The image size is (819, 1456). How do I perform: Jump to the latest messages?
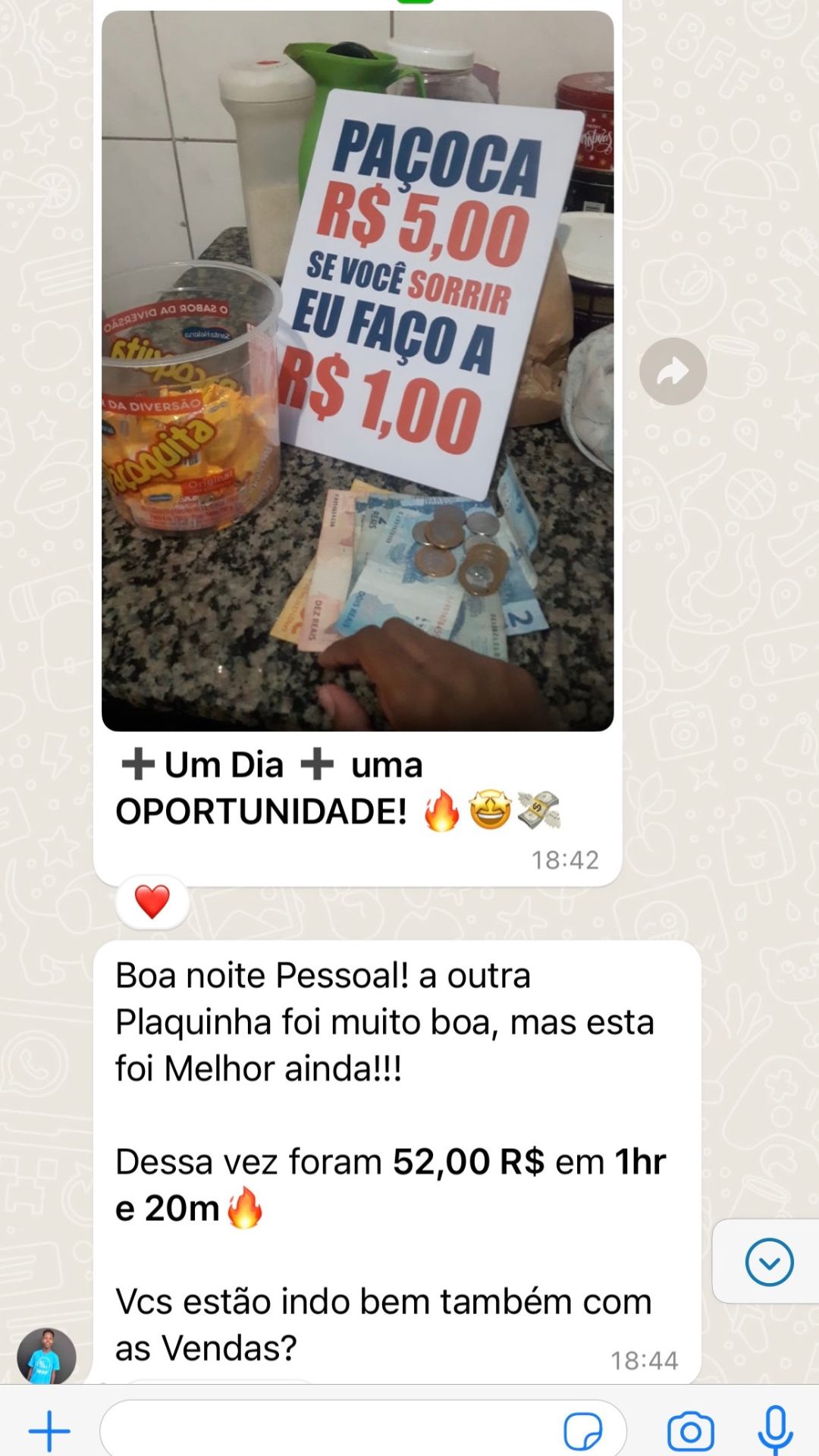click(x=769, y=1262)
